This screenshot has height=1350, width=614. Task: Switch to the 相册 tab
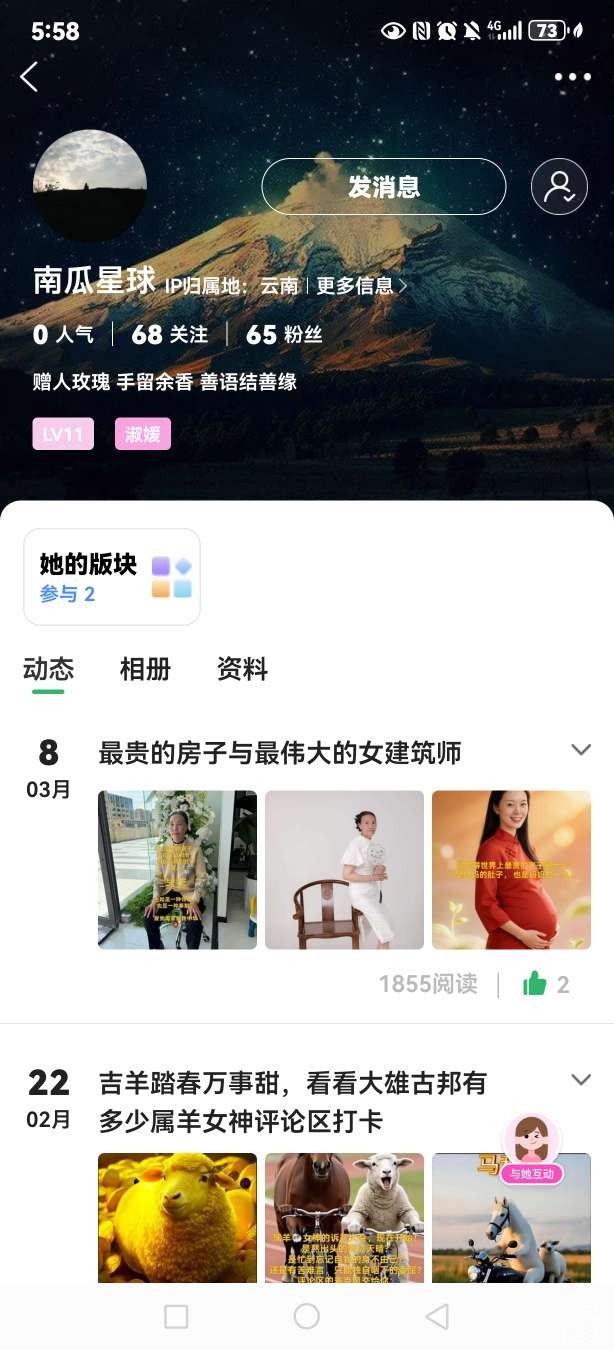[x=145, y=669]
